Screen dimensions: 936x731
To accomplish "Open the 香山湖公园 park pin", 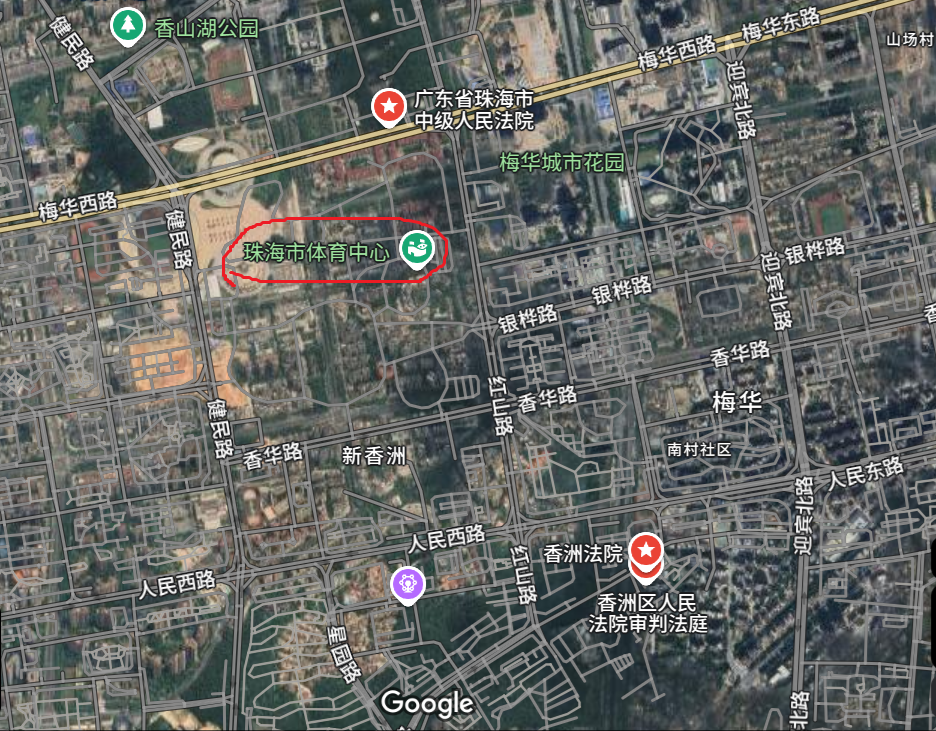I will pos(126,25).
